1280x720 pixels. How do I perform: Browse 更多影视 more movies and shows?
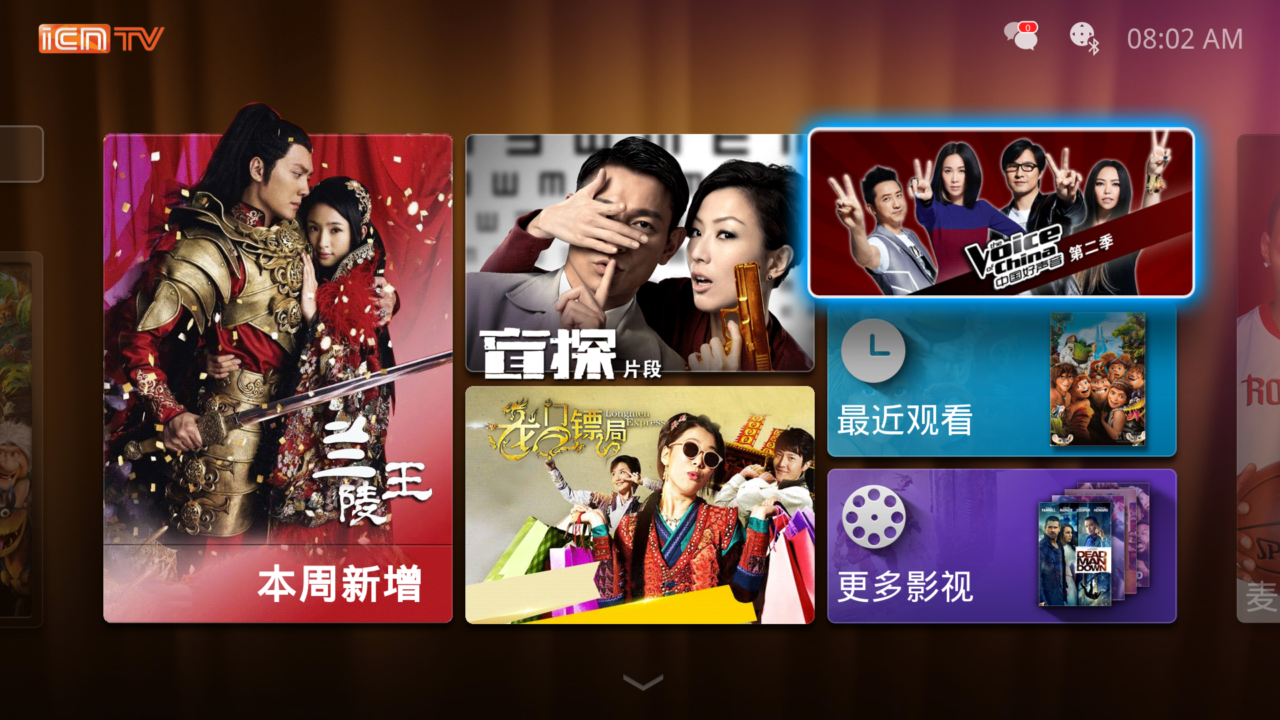point(1001,546)
